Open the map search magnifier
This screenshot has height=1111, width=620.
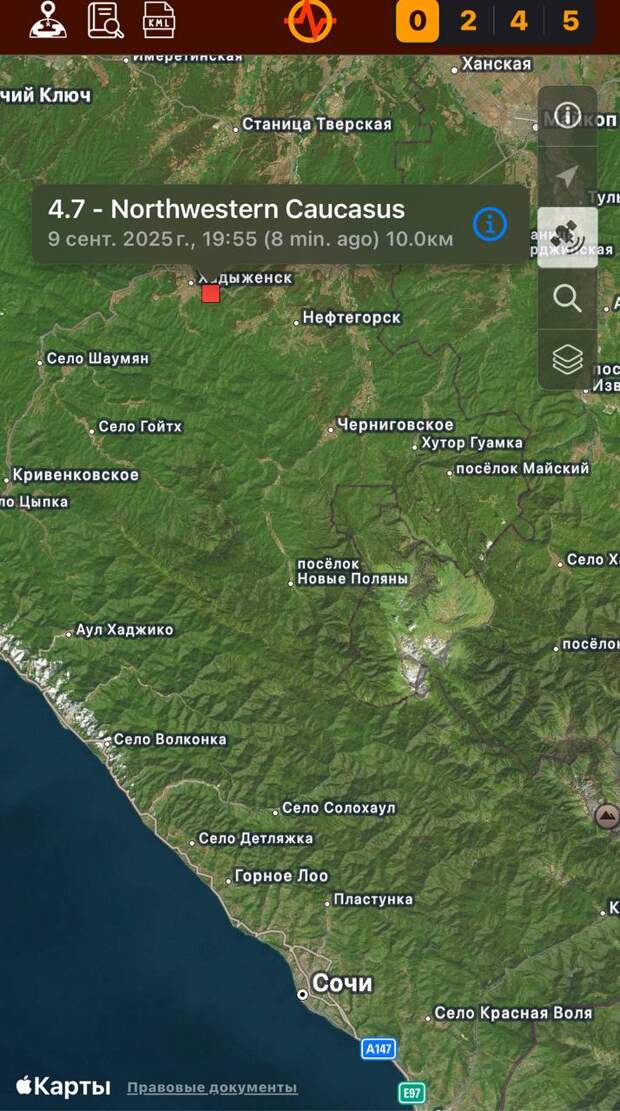[568, 298]
